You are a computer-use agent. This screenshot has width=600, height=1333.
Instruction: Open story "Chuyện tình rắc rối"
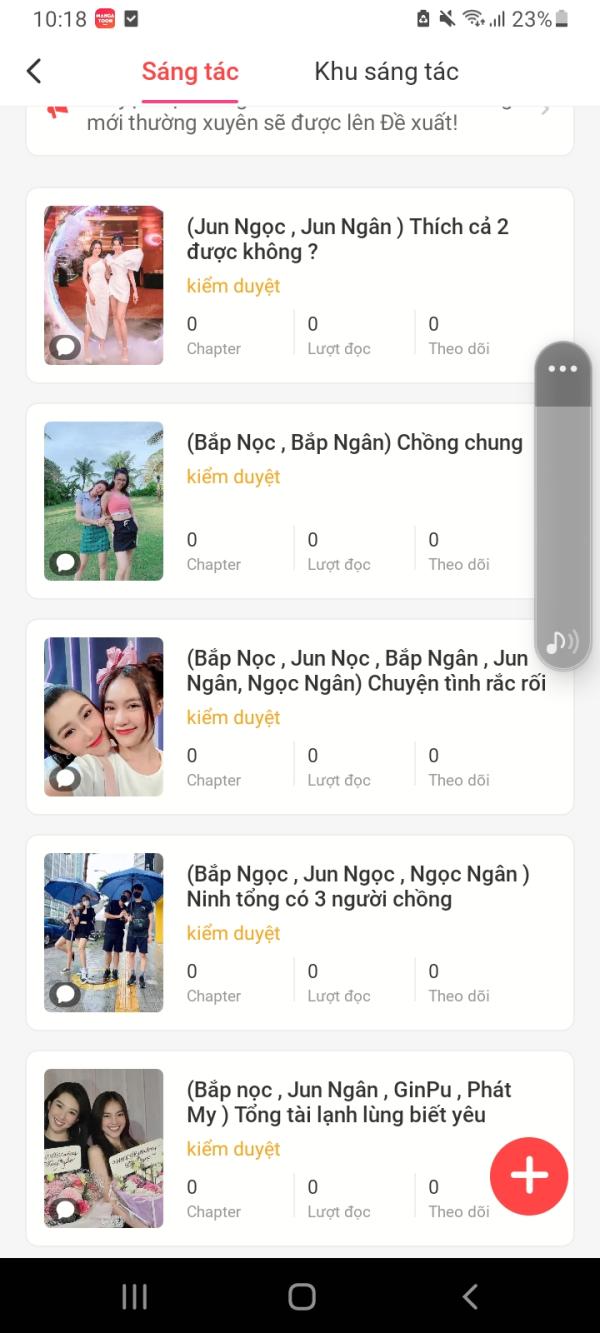(x=366, y=671)
